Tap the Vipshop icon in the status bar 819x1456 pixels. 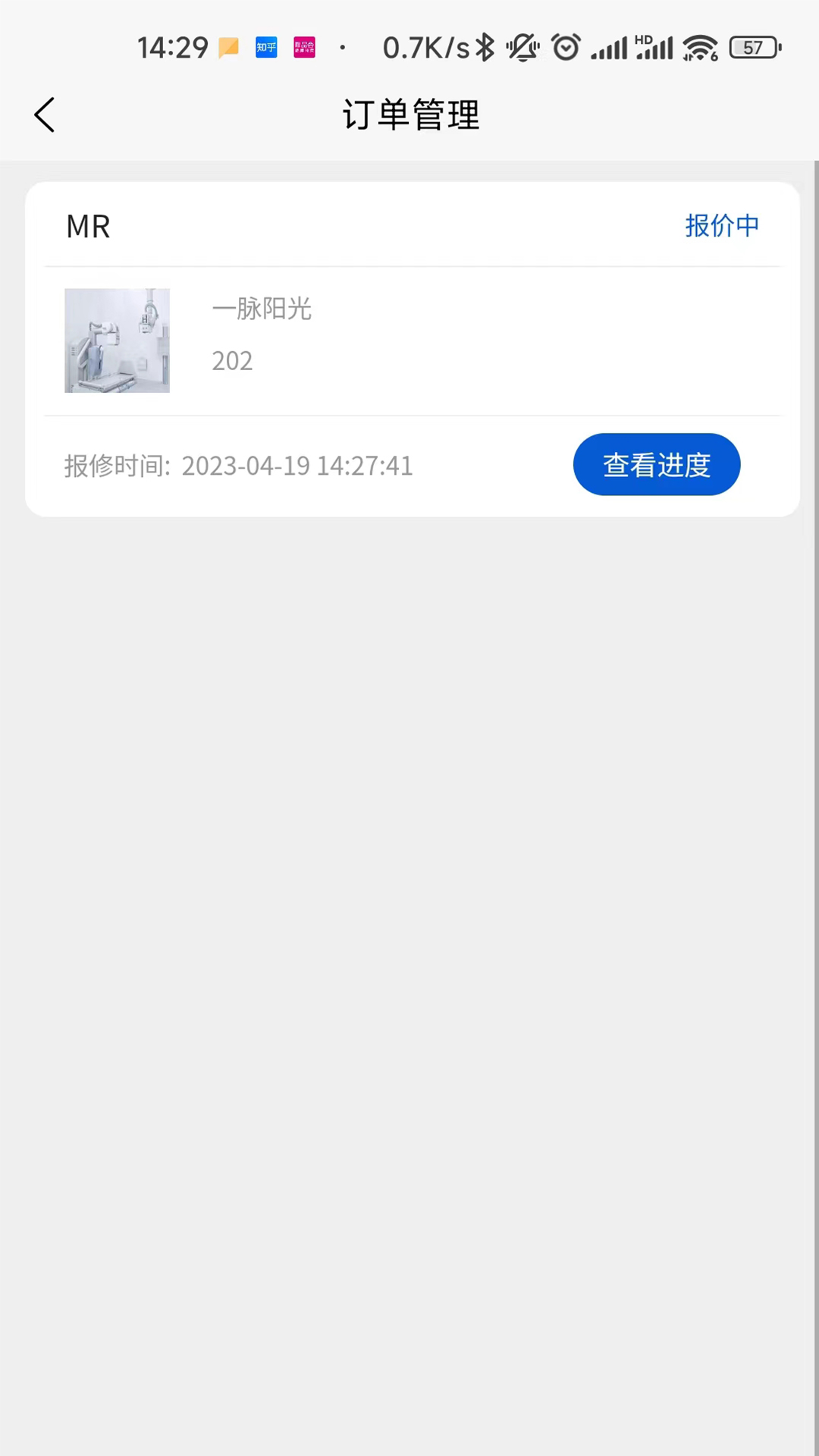(303, 47)
